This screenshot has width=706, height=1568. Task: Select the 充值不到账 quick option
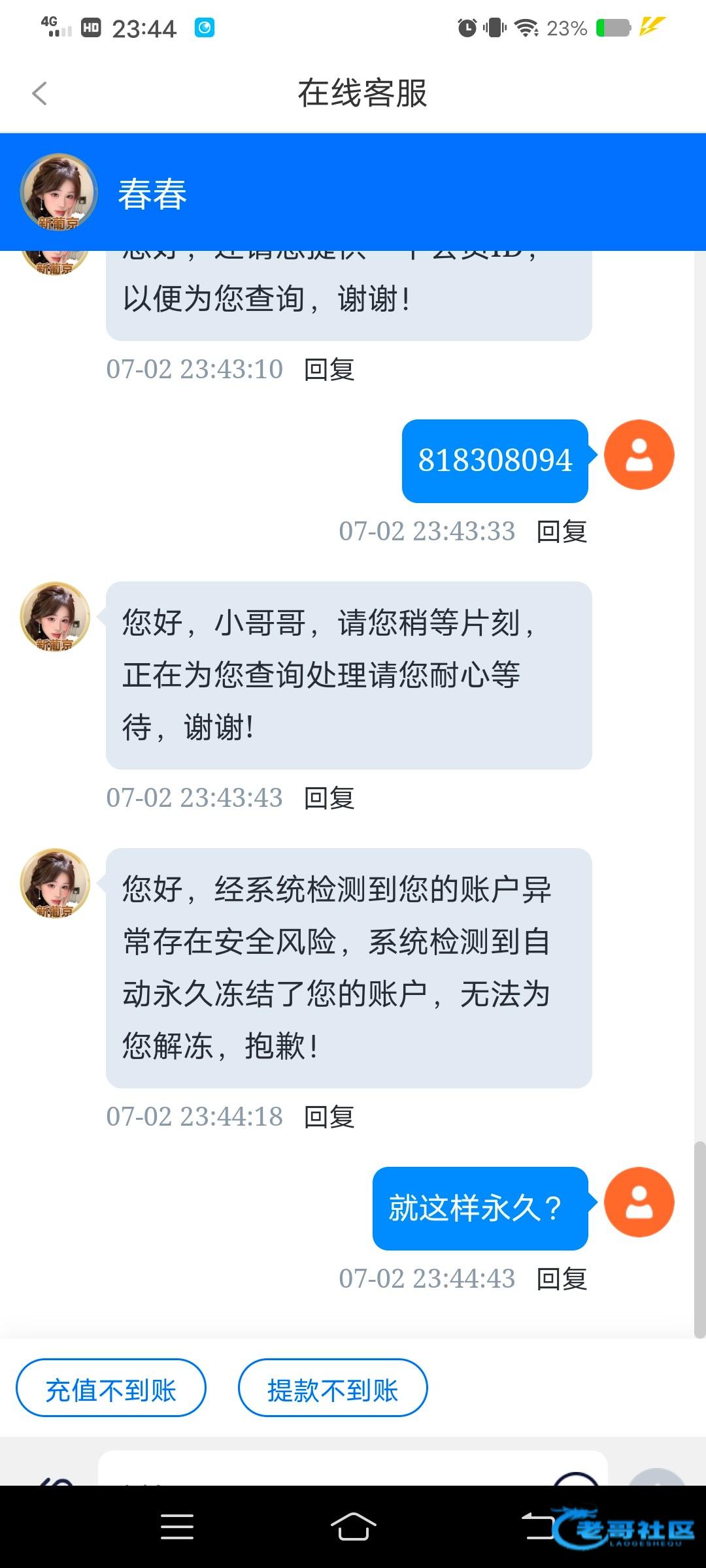click(111, 1390)
